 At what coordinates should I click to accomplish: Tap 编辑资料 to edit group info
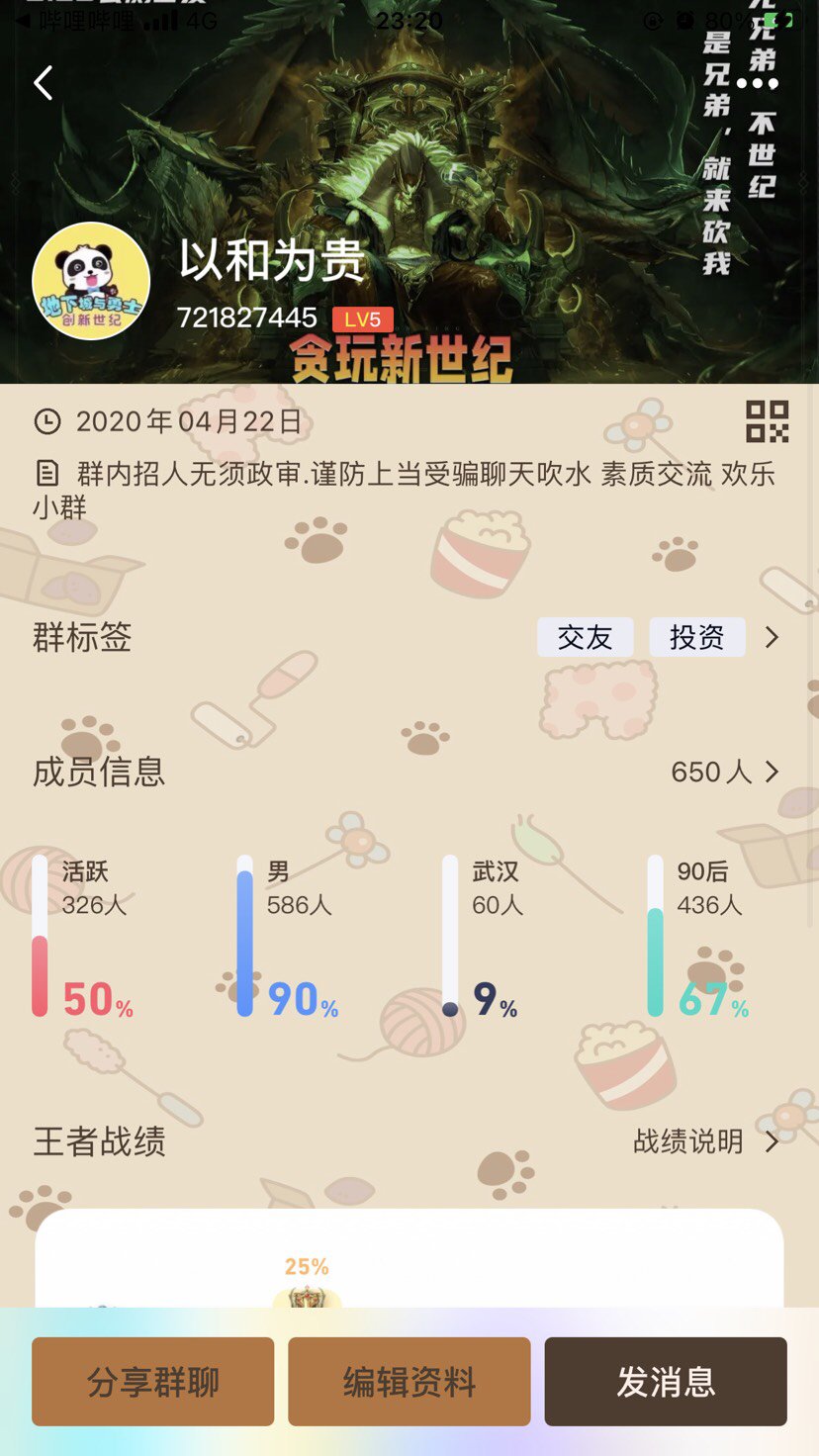pyautogui.click(x=409, y=1382)
